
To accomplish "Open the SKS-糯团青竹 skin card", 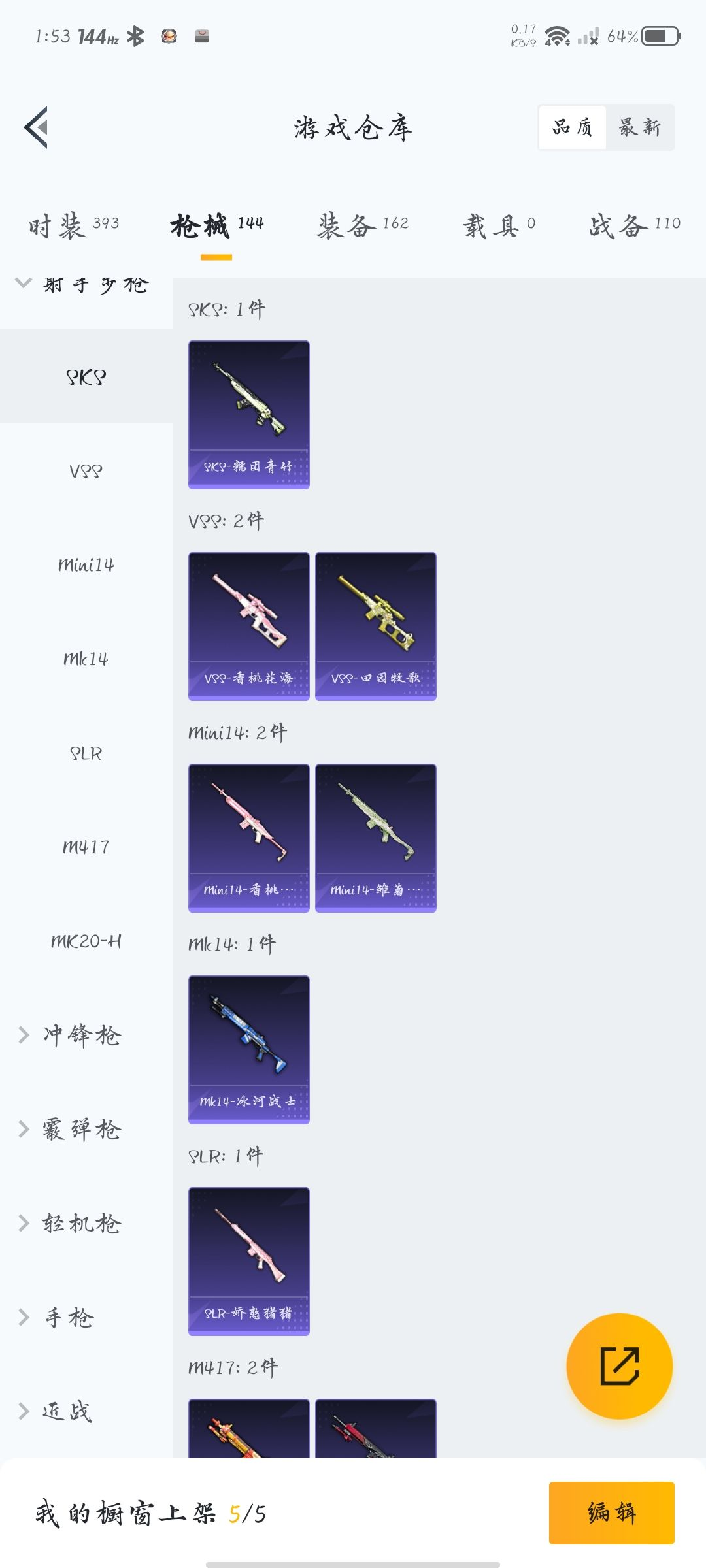I will [x=249, y=415].
